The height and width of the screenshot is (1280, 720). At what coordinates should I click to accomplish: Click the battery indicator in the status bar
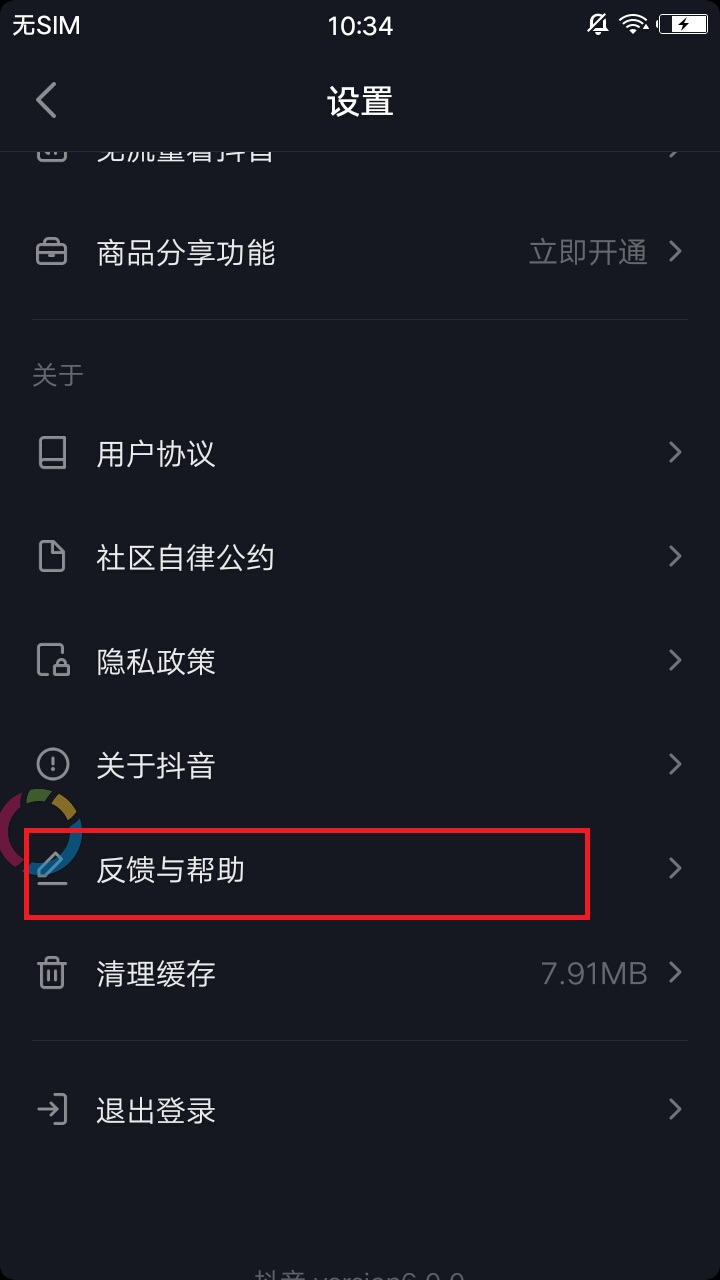pyautogui.click(x=682, y=23)
